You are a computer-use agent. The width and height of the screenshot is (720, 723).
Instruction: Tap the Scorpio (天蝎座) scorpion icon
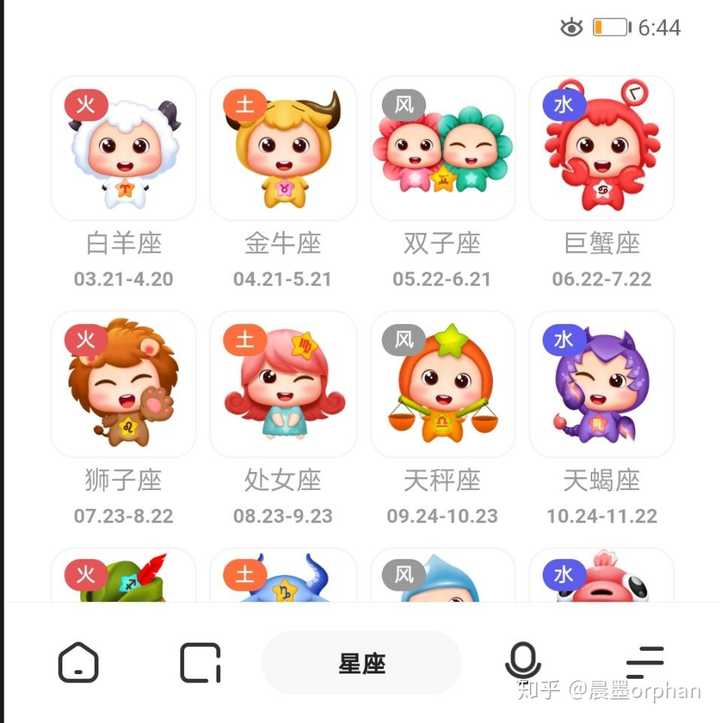[x=601, y=383]
